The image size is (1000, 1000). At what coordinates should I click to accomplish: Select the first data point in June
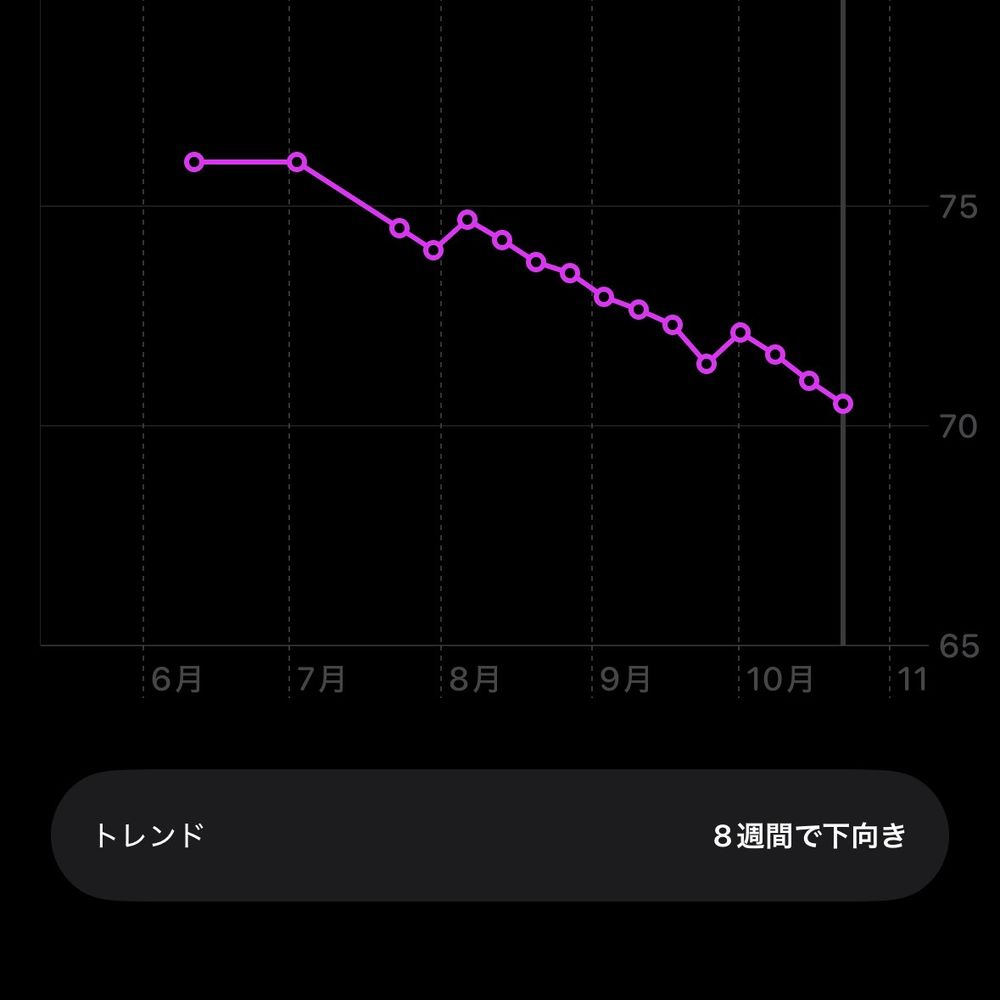click(194, 162)
